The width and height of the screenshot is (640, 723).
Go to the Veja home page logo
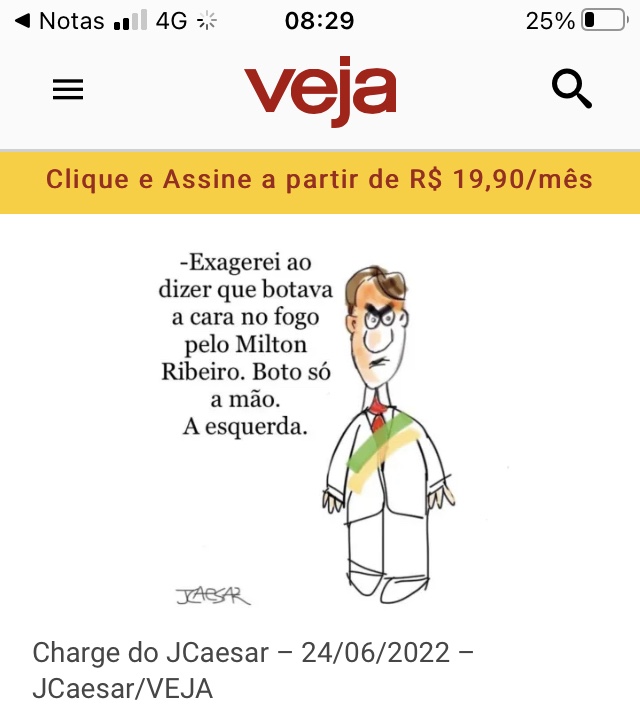pyautogui.click(x=320, y=90)
